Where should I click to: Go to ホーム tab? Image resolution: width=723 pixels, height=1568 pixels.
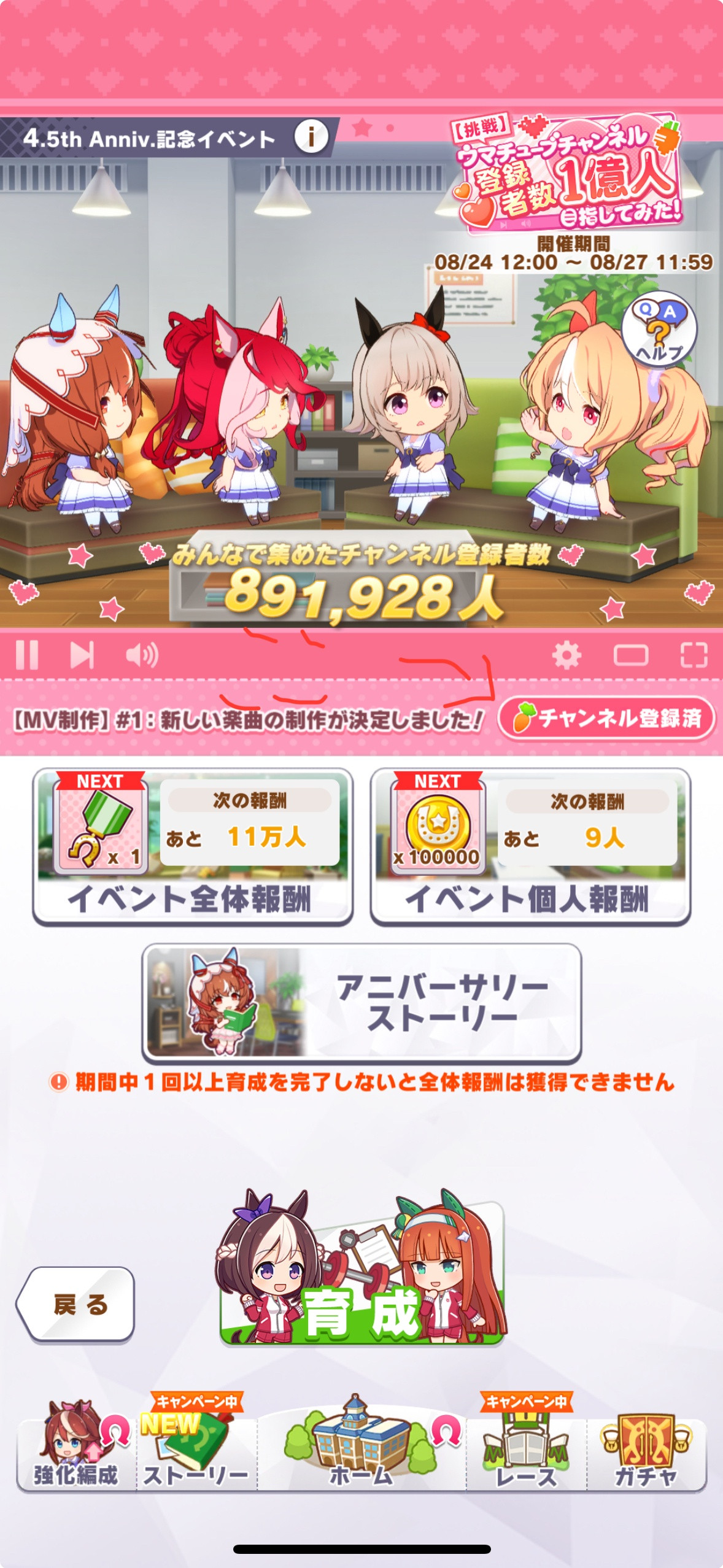[361, 1453]
